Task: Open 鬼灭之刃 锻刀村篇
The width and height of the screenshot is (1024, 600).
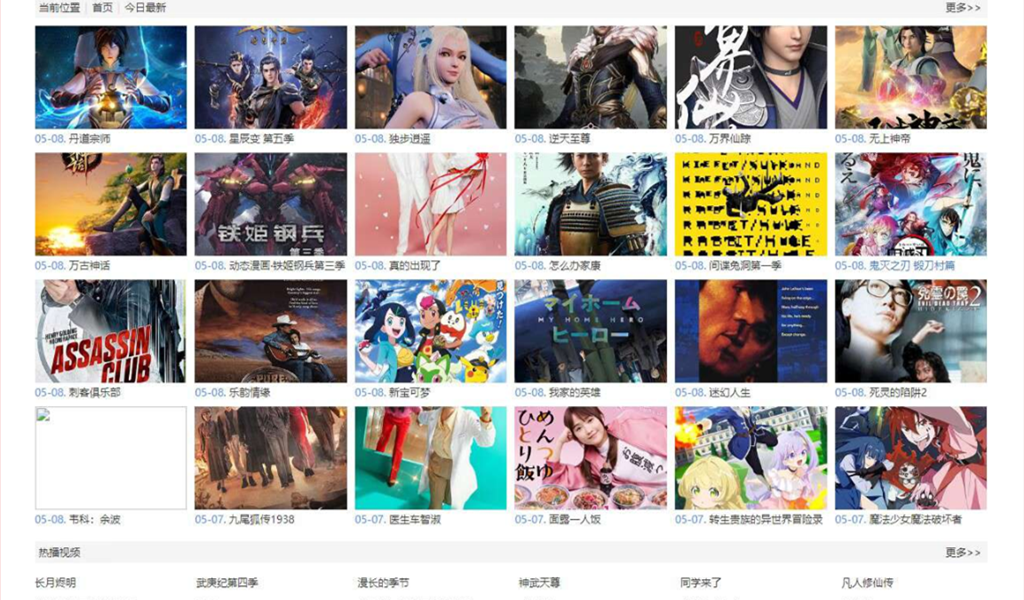Action: tap(910, 204)
